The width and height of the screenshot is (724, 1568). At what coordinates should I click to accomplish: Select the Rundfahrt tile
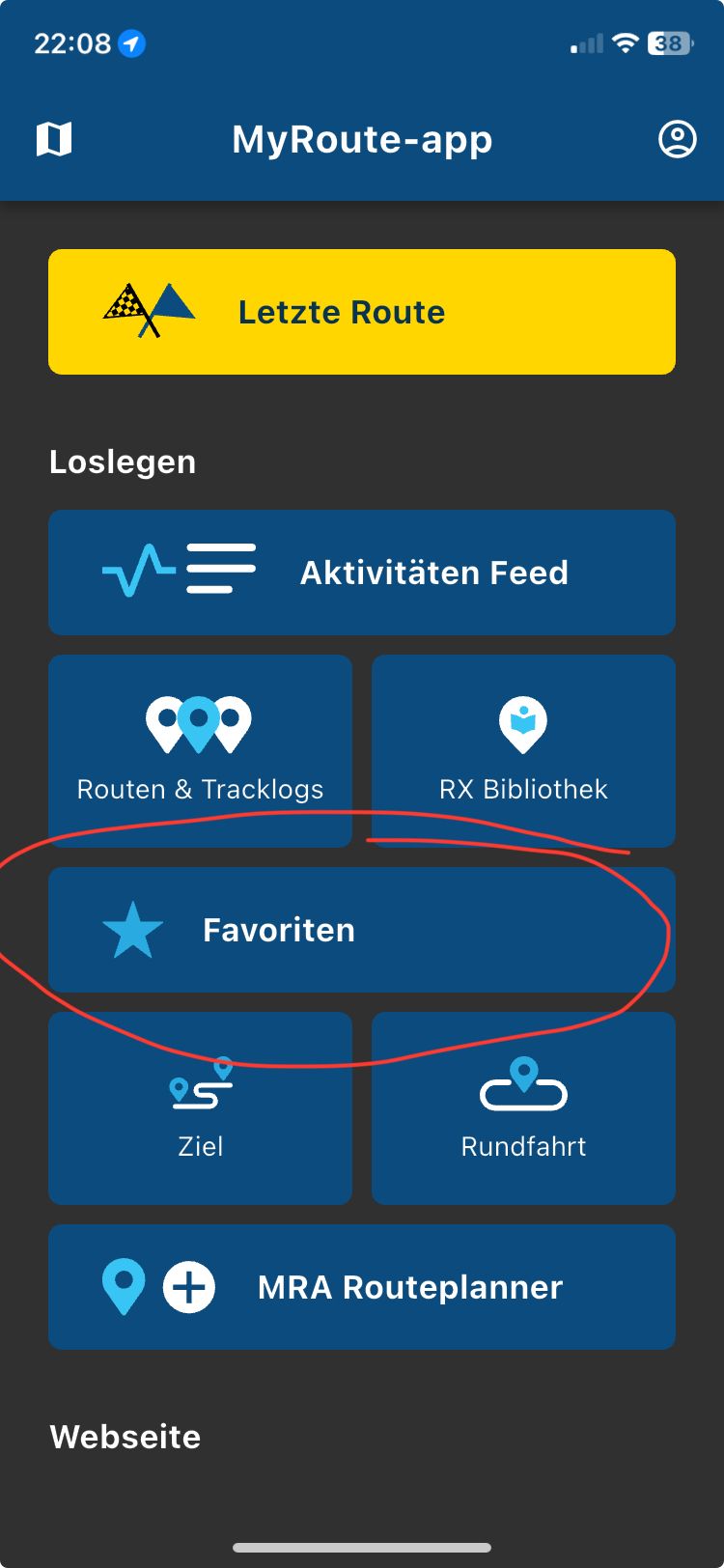tap(523, 1107)
